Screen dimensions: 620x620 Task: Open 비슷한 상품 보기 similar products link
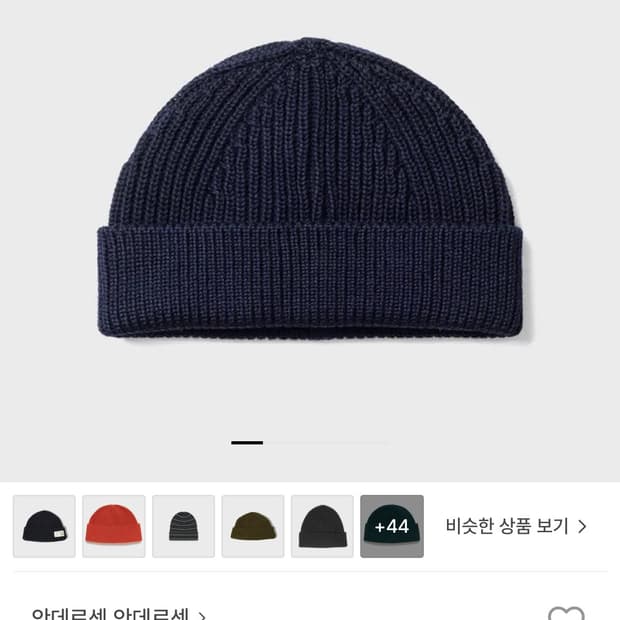(516, 526)
